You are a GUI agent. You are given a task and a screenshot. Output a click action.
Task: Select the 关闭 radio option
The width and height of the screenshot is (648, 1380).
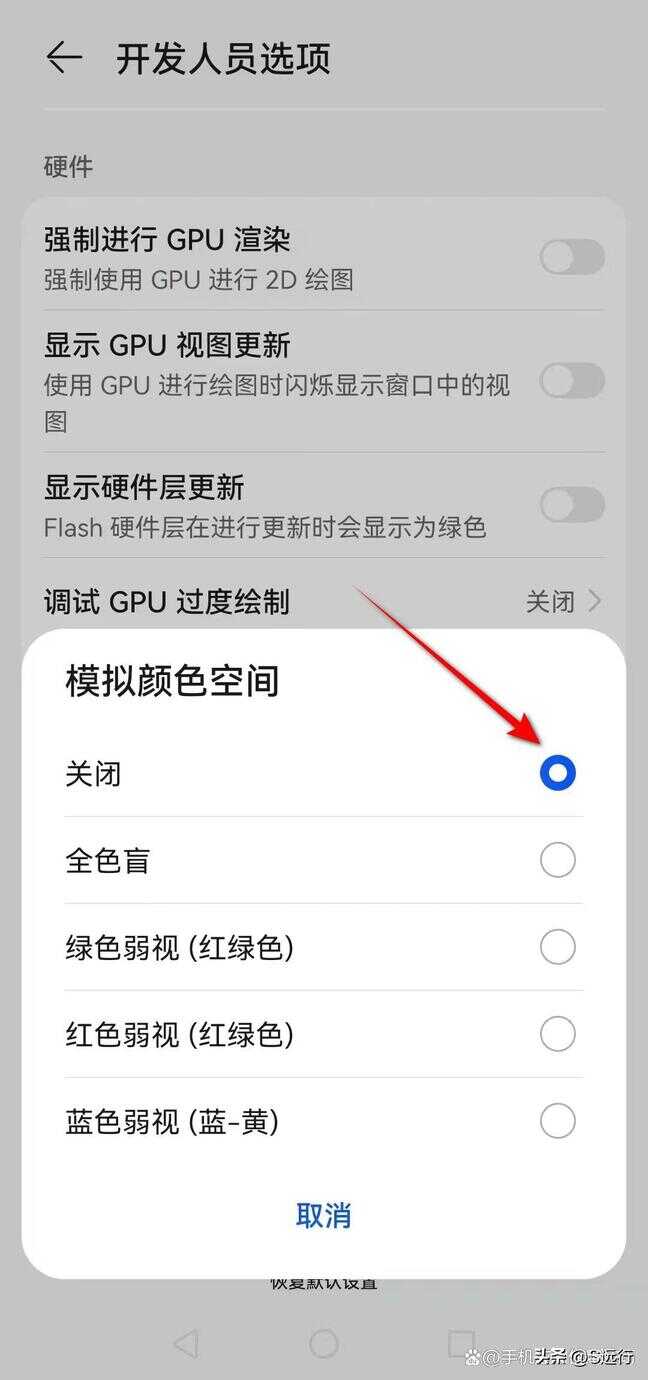[x=557, y=773]
